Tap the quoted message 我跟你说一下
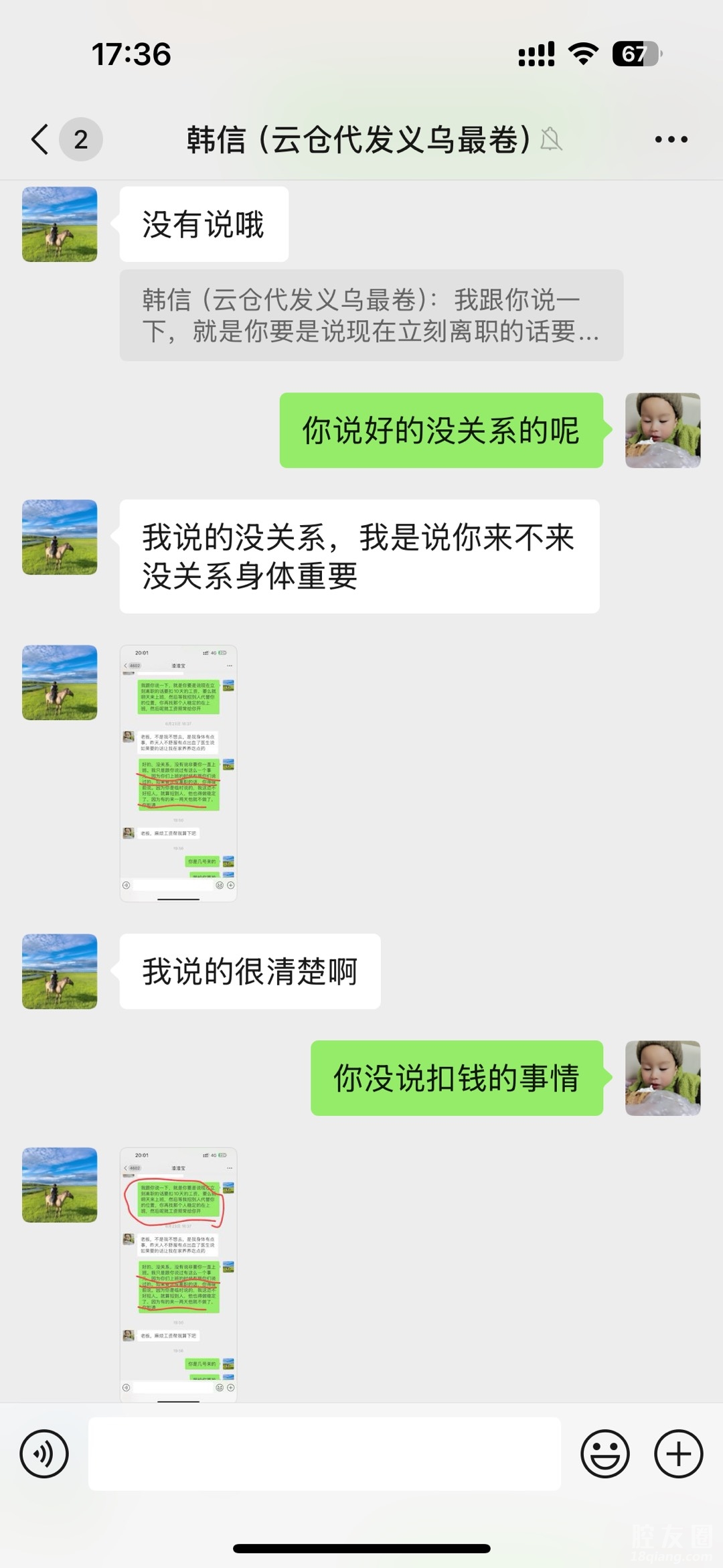This screenshot has height=1568, width=723. 371,315
